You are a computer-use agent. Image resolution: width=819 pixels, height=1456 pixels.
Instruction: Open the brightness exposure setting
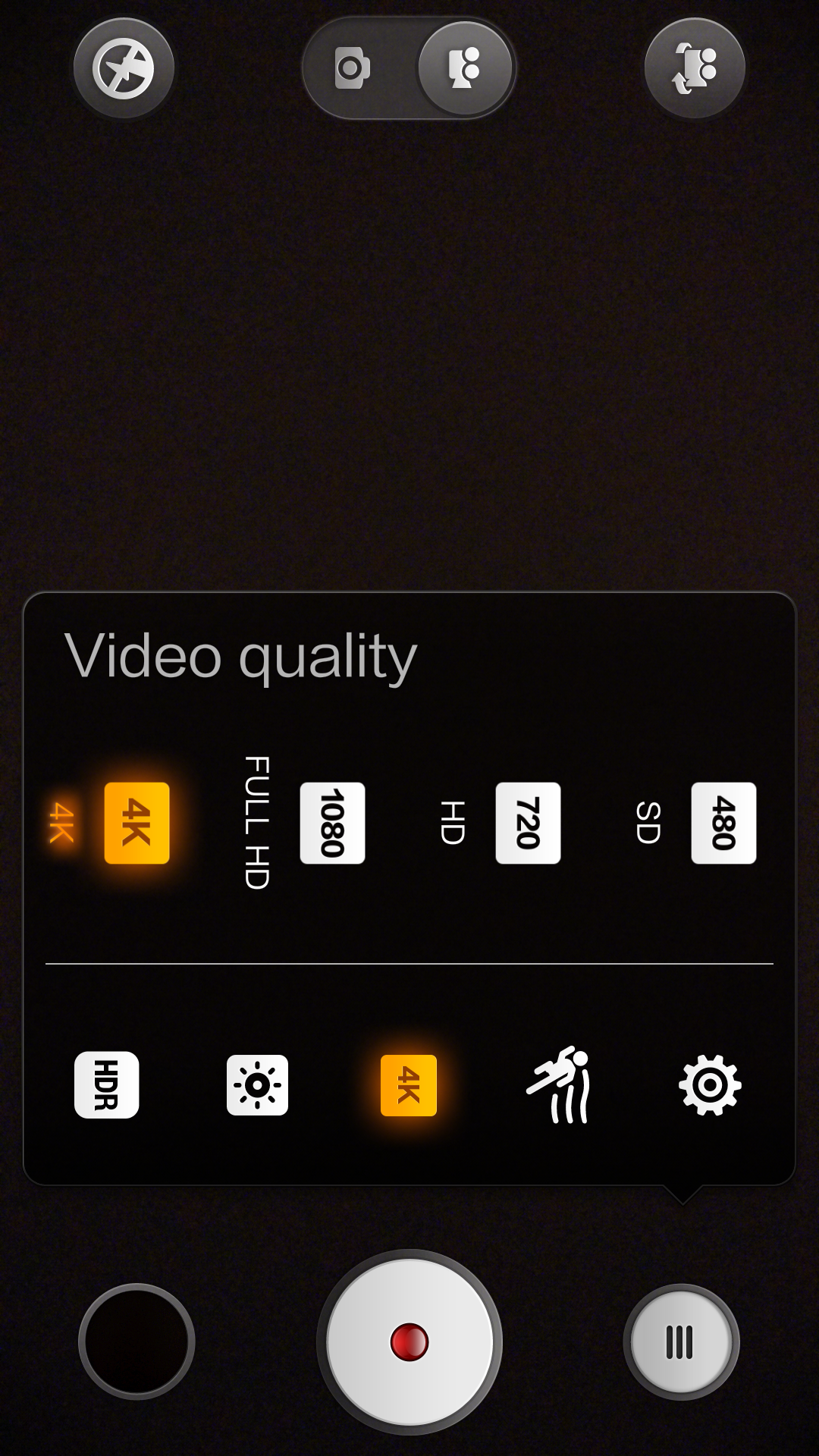257,1085
